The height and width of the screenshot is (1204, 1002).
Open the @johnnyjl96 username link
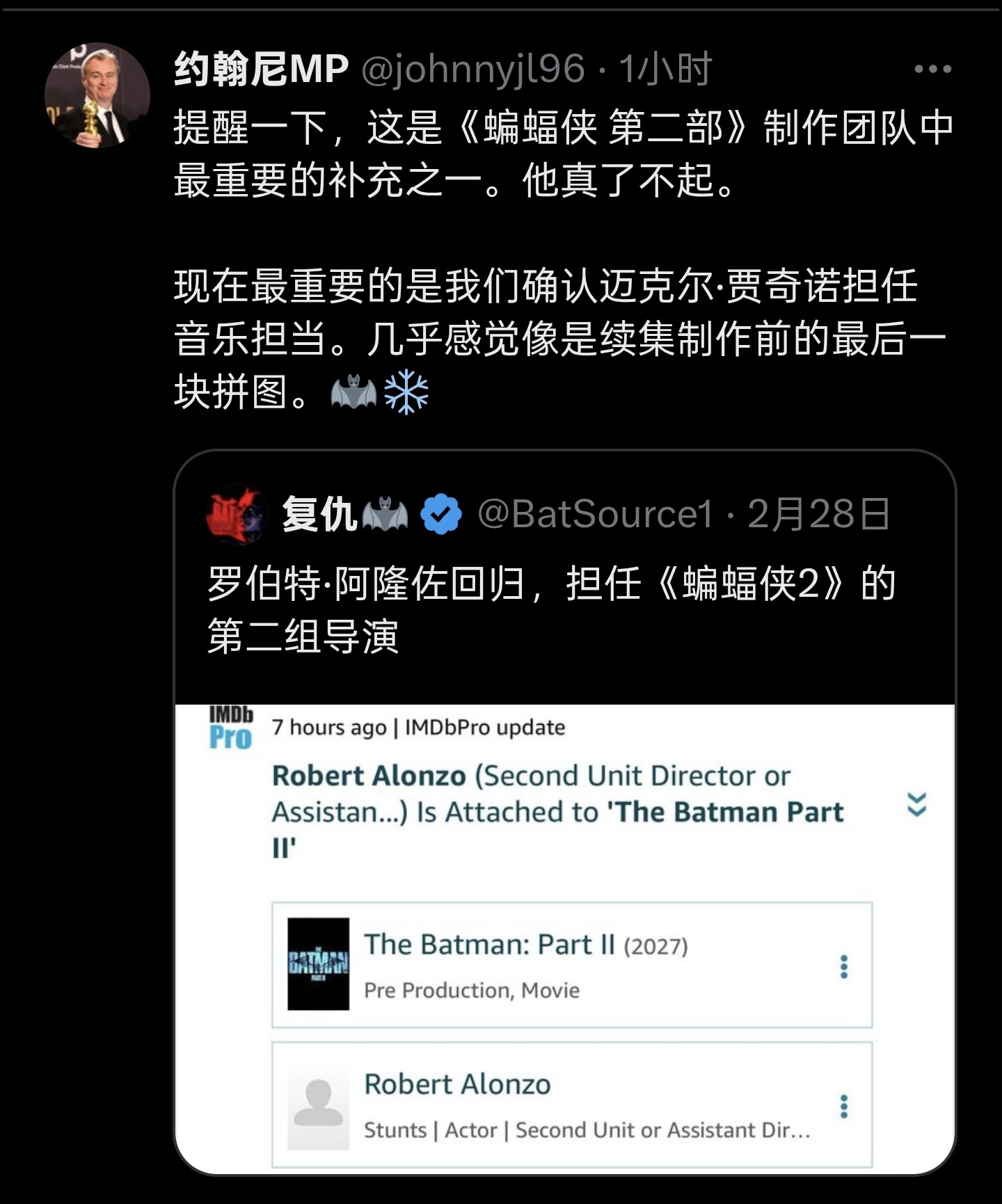[x=472, y=69]
